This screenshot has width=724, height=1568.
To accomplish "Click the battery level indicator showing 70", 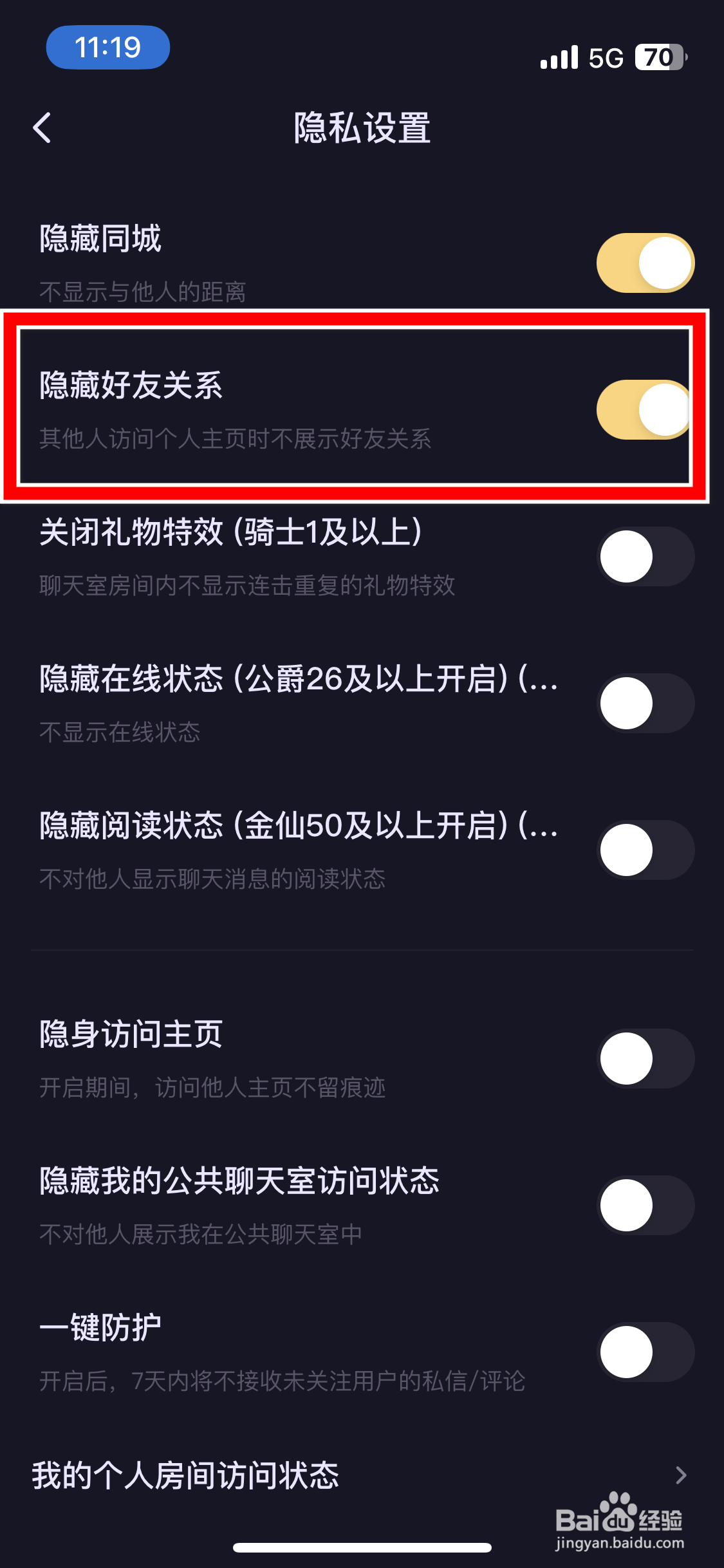I will (x=658, y=58).
